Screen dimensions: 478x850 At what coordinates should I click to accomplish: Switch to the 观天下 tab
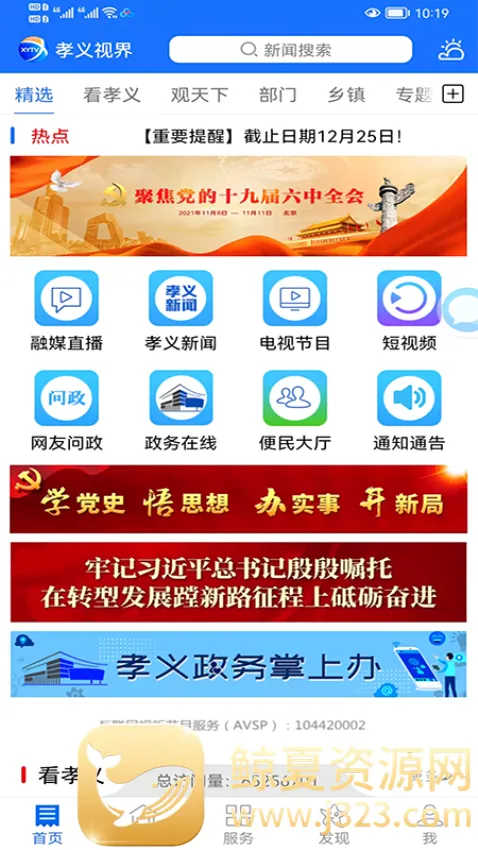click(x=199, y=95)
